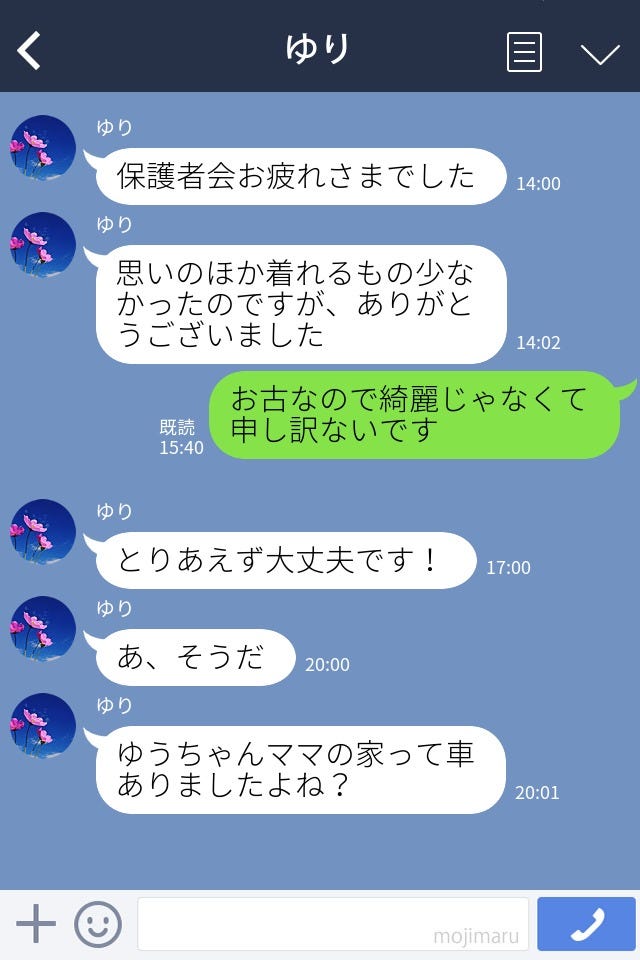Start a voice call with ゆり
Screen dimensions: 640x960
[586, 924]
